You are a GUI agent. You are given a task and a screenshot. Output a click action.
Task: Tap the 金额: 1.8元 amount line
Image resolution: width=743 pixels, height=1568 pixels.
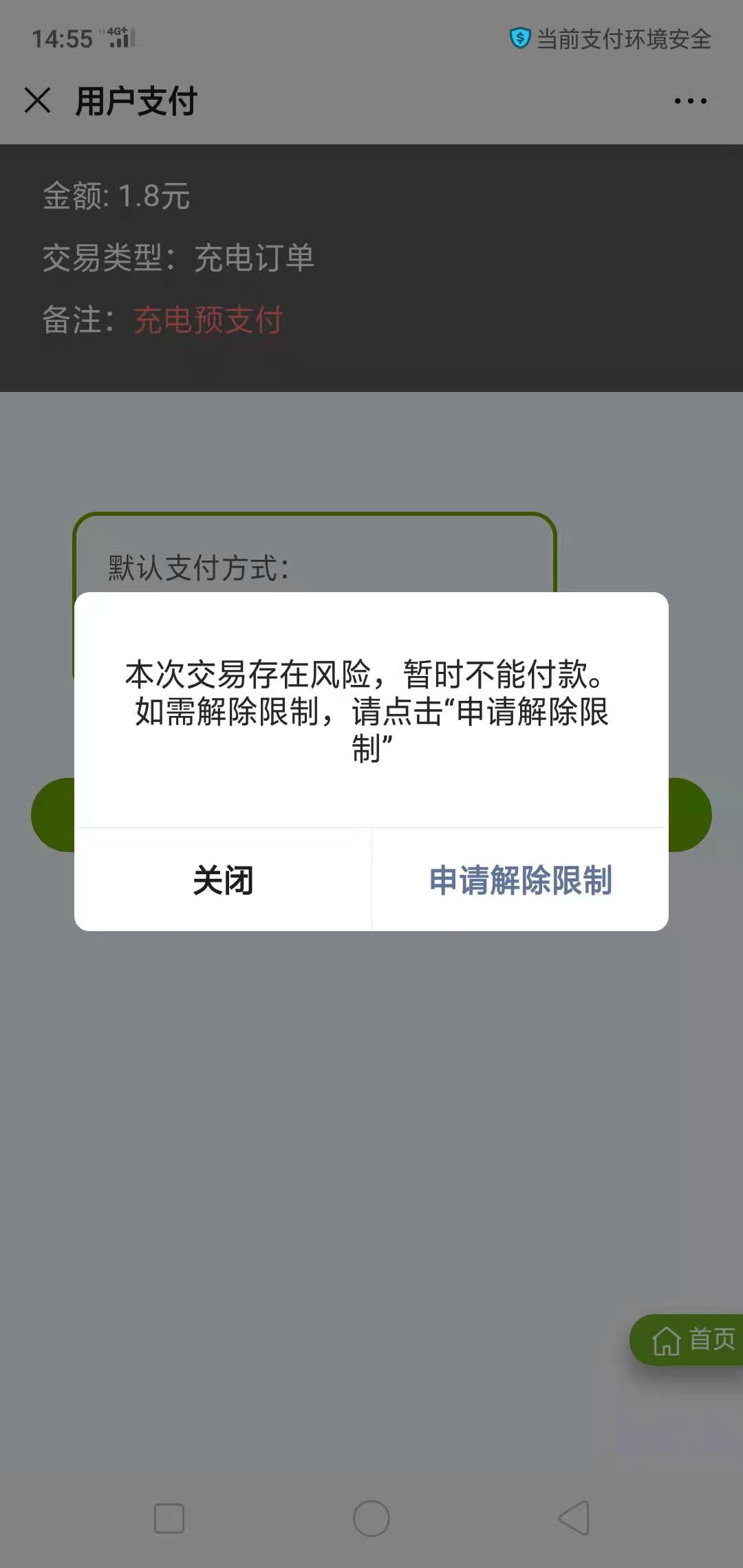tap(117, 194)
